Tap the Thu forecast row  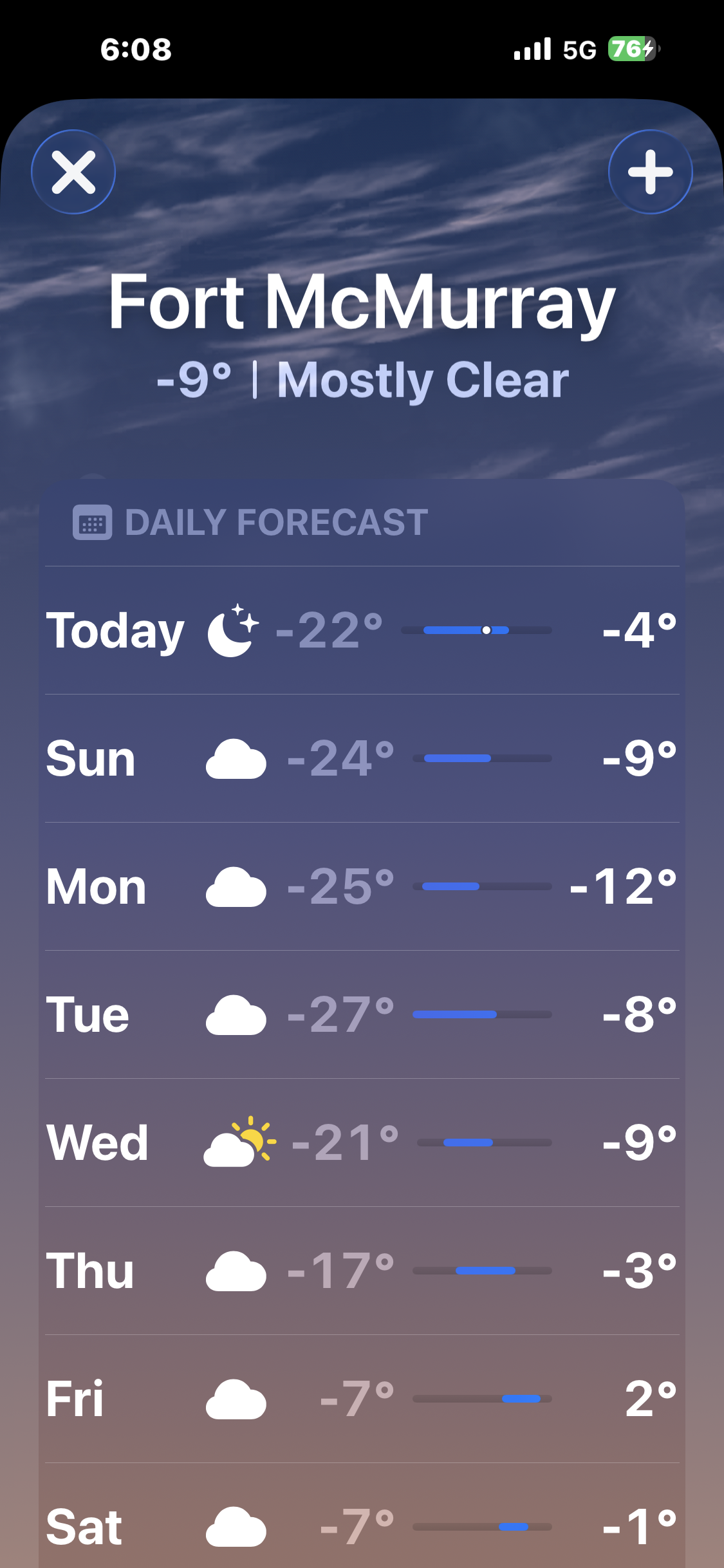(x=362, y=1271)
